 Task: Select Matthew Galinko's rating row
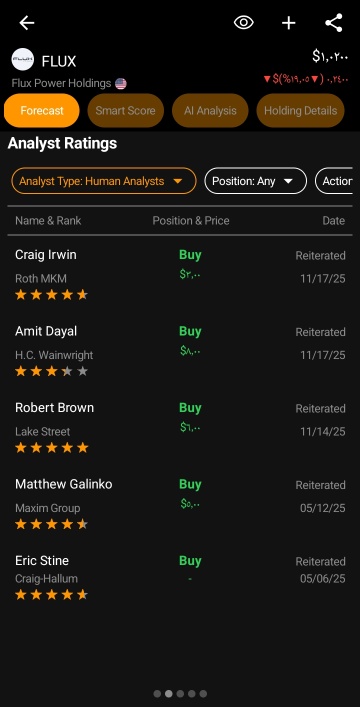click(180, 504)
